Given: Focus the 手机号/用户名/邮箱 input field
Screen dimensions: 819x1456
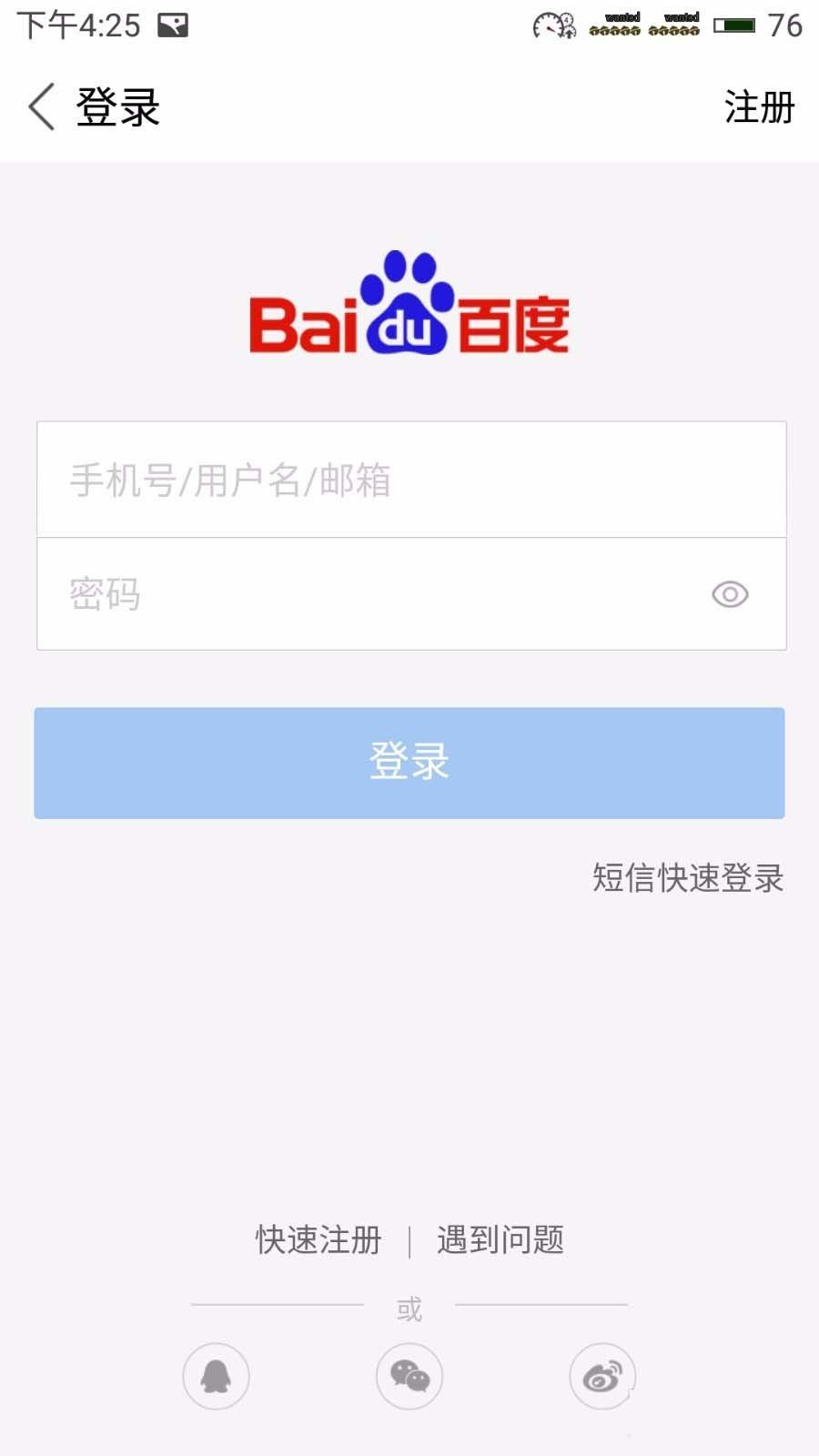Looking at the screenshot, I should point(409,481).
